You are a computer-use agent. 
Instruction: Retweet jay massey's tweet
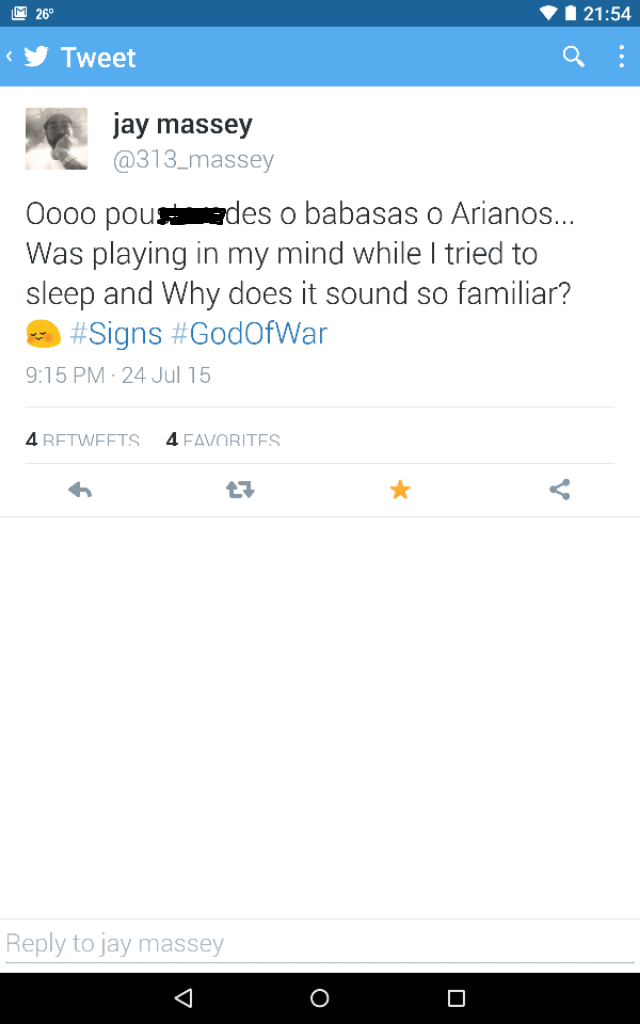pos(240,490)
